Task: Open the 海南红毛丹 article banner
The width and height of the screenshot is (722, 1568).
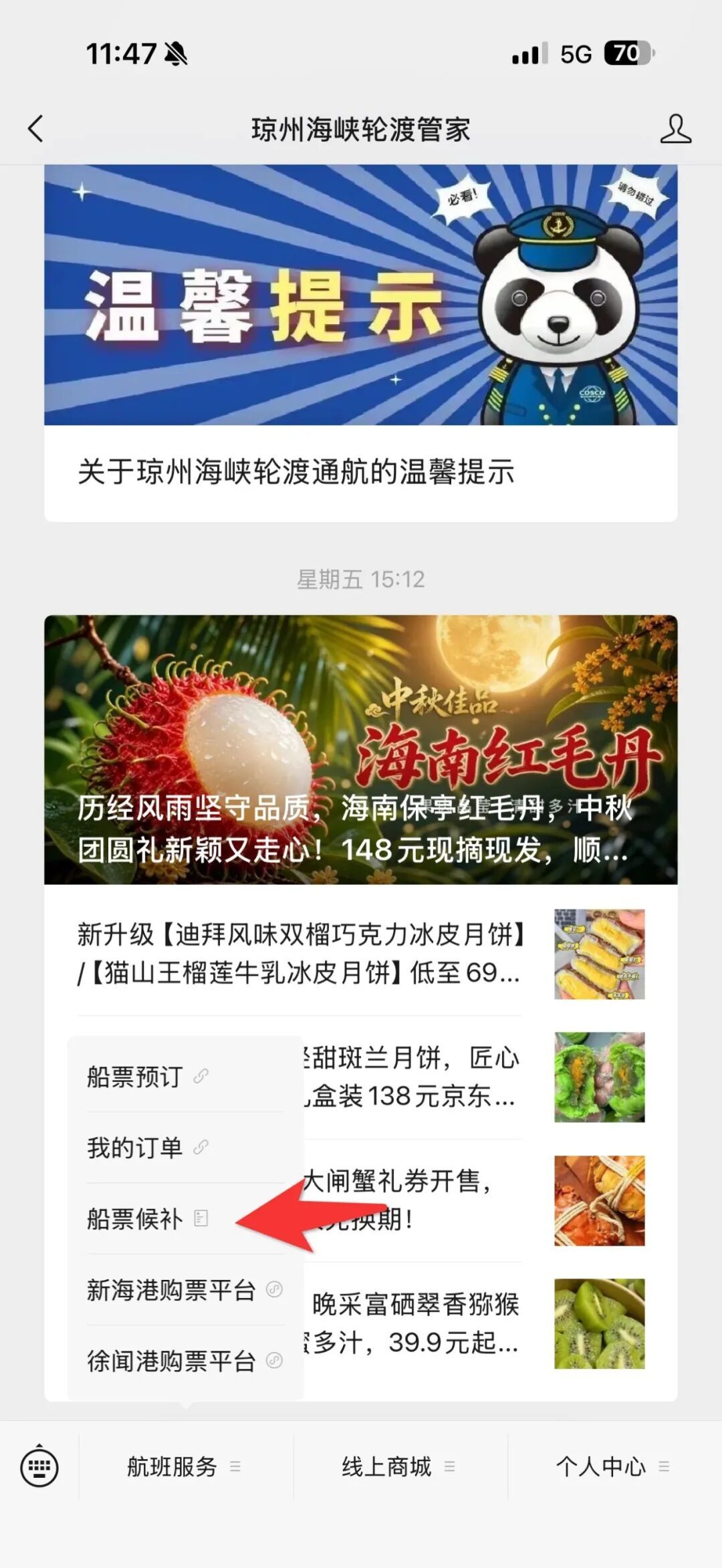Action: (361, 749)
